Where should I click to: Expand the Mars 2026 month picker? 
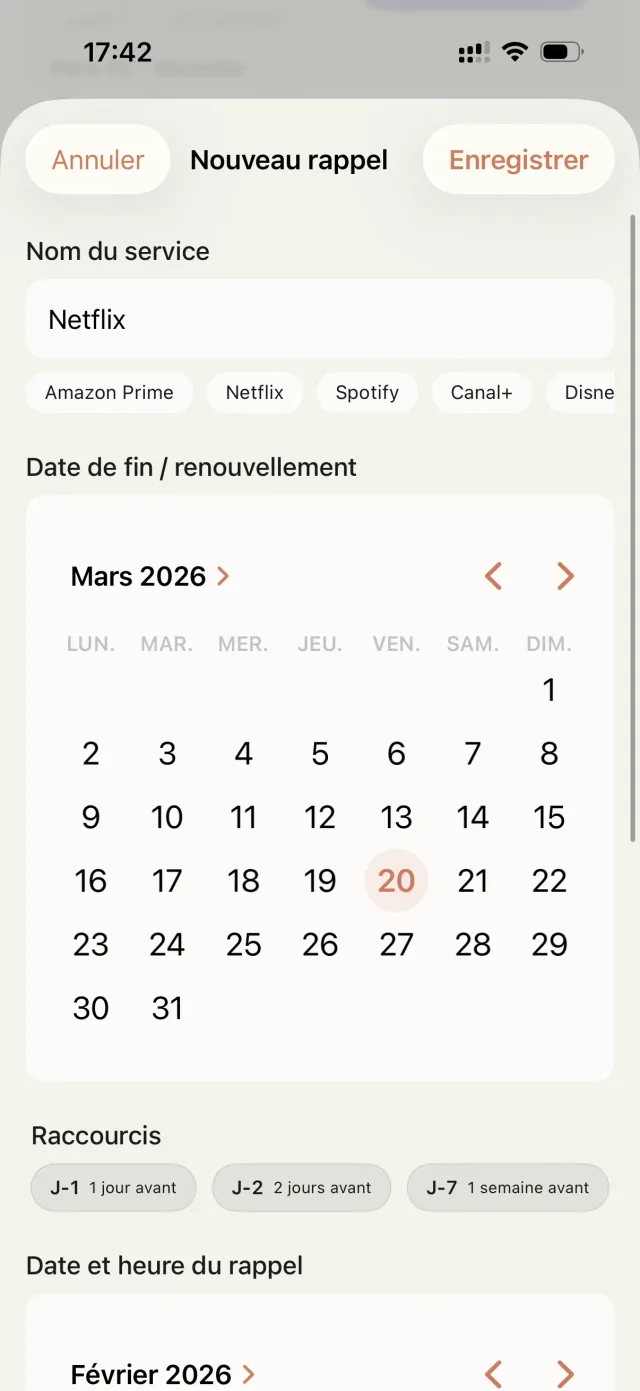(x=150, y=577)
